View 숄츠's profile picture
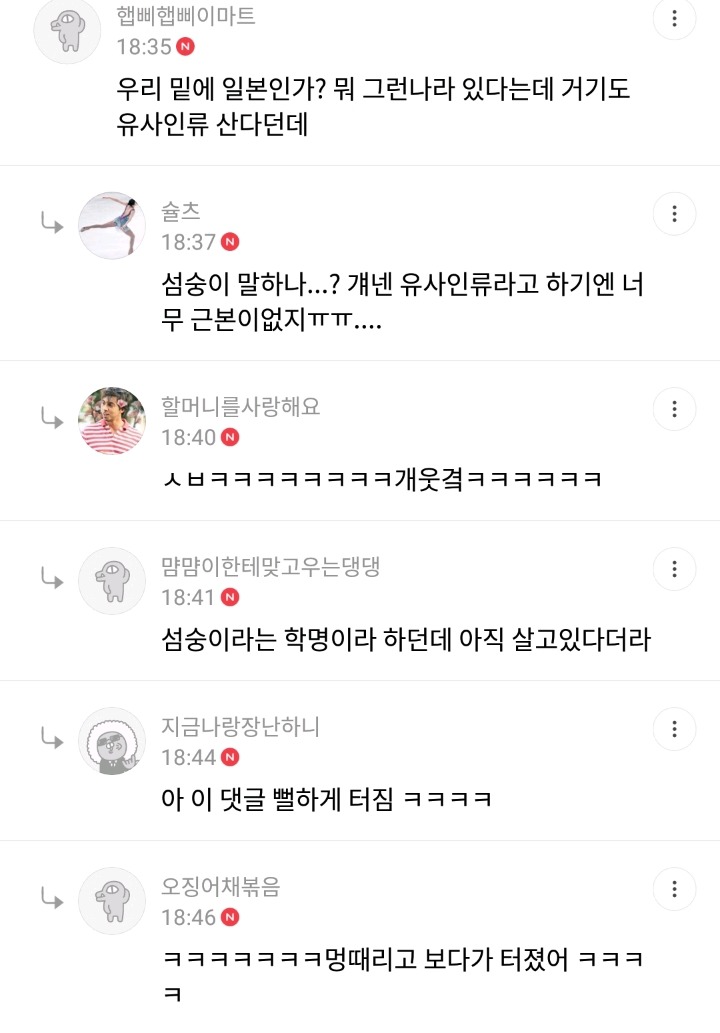The height and width of the screenshot is (1033, 720). point(112,226)
